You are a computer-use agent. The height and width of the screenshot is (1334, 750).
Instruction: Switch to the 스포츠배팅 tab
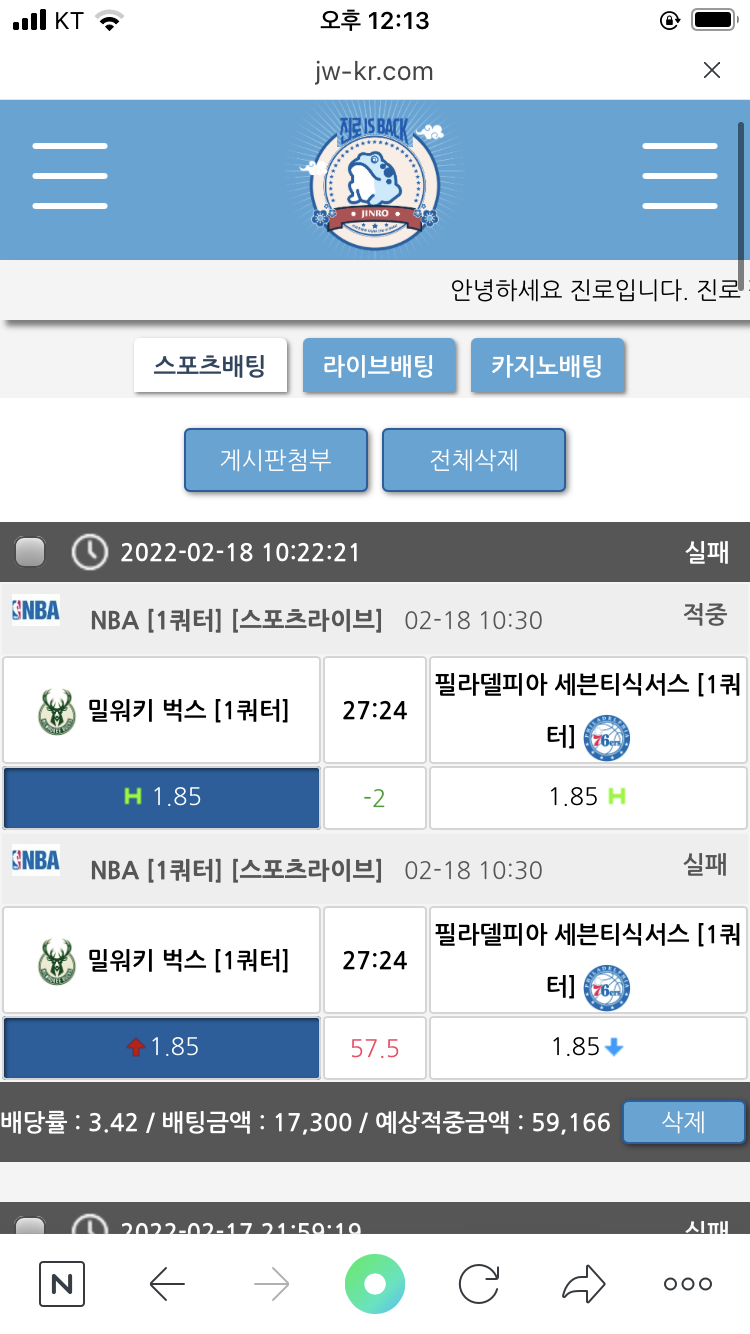click(210, 365)
